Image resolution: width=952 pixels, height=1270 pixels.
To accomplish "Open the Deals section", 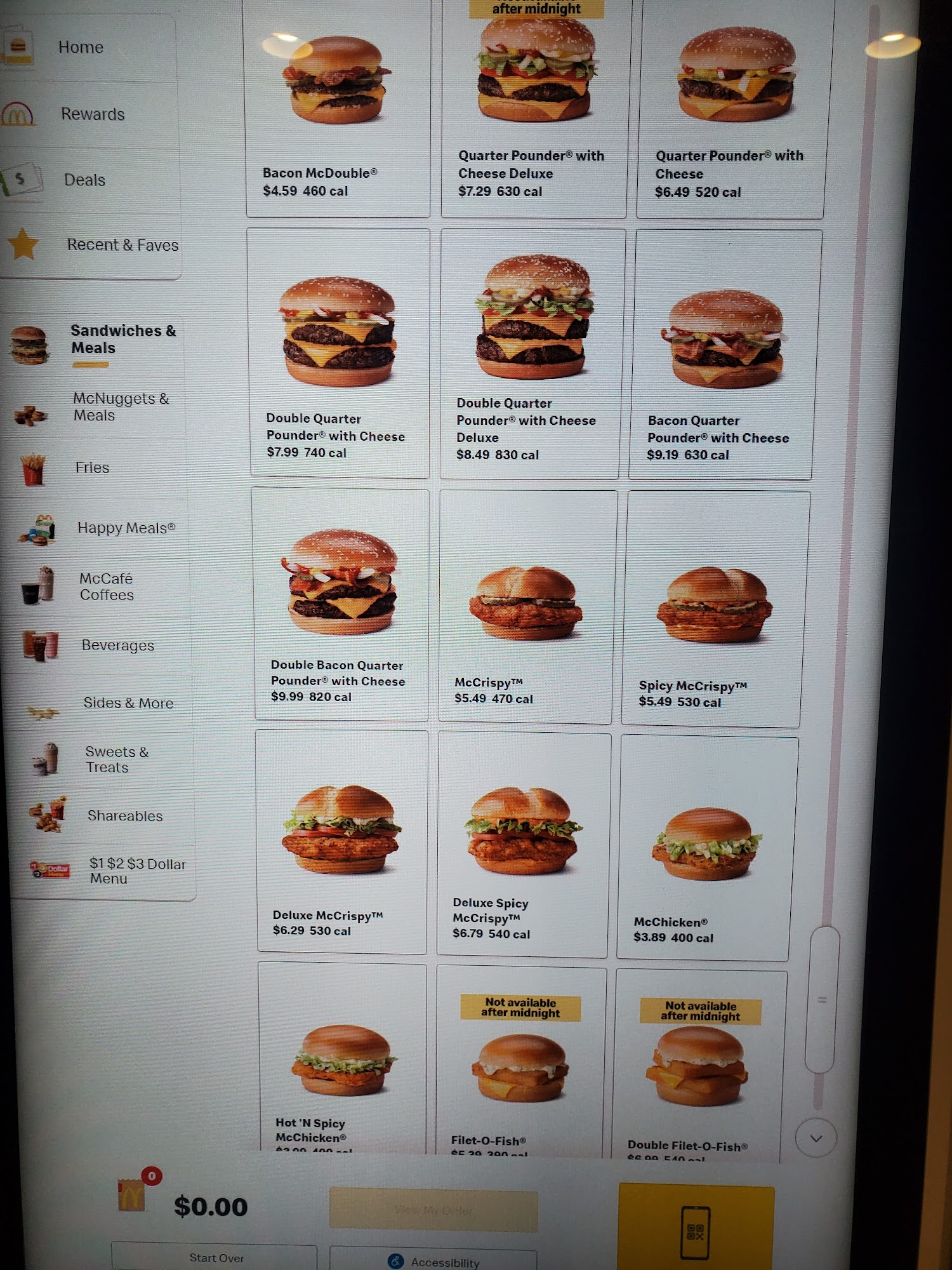I will [84, 180].
